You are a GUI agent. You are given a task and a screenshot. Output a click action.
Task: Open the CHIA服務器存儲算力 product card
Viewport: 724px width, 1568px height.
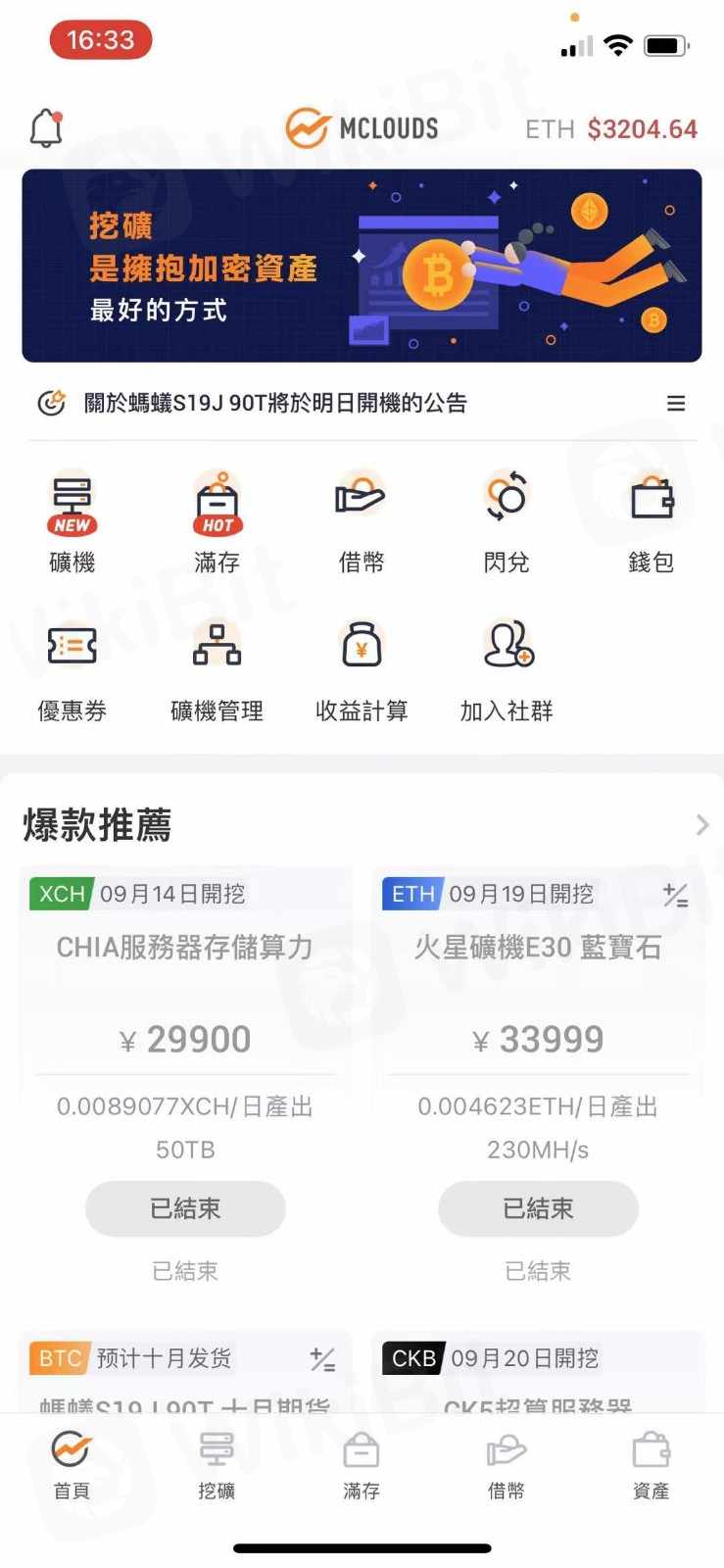(x=185, y=990)
